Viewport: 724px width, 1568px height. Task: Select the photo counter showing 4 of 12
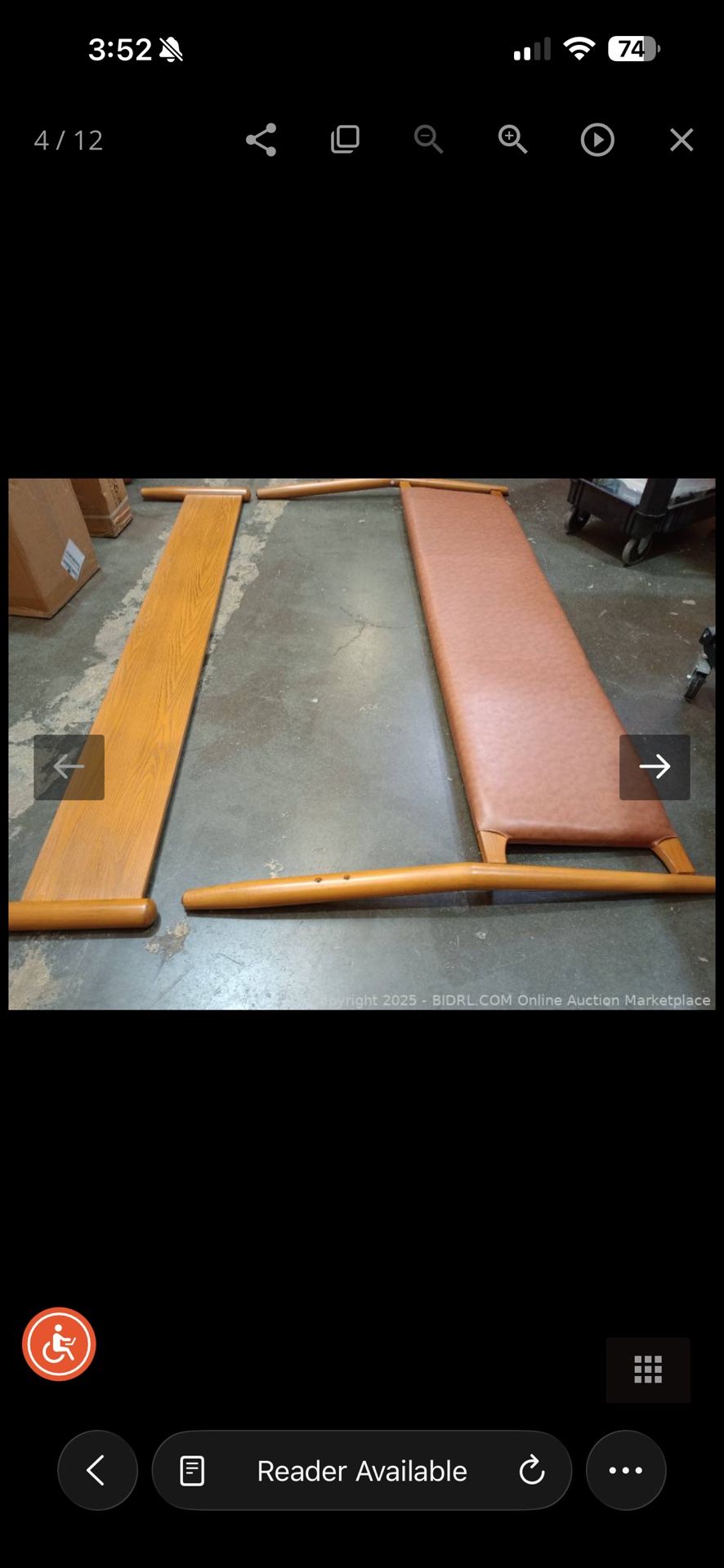pyautogui.click(x=69, y=140)
